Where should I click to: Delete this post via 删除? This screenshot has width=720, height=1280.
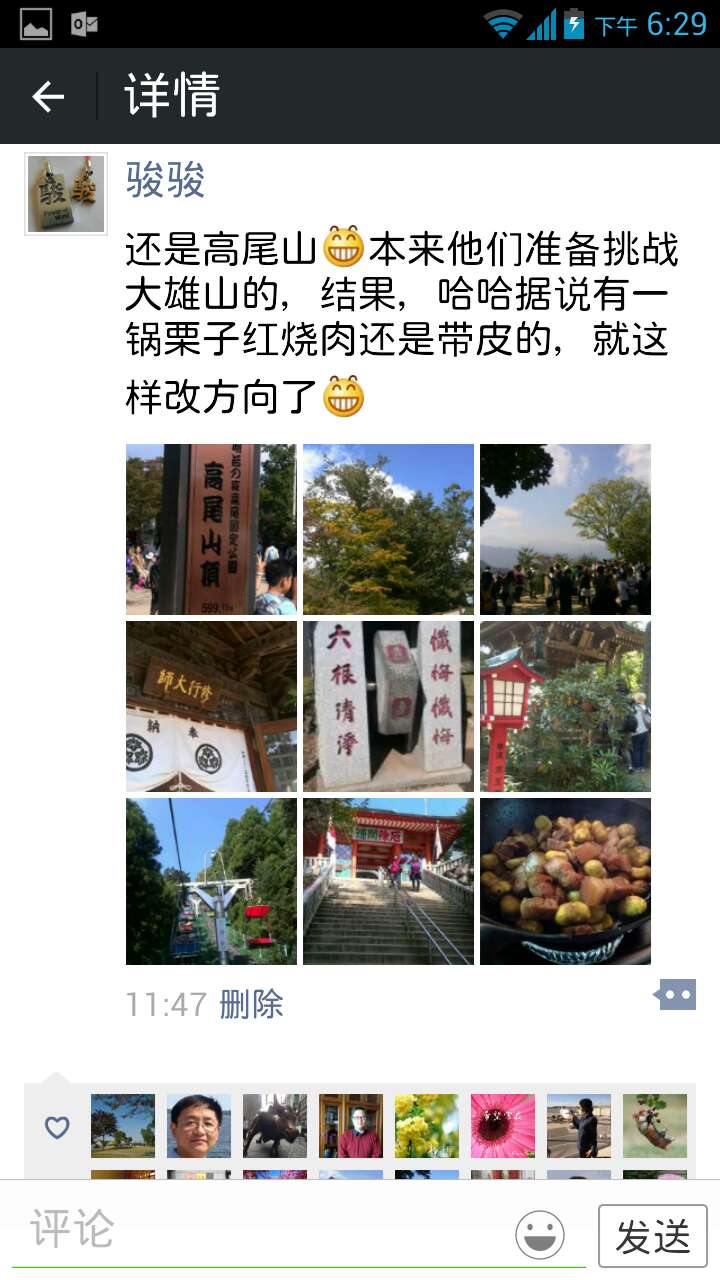251,1004
